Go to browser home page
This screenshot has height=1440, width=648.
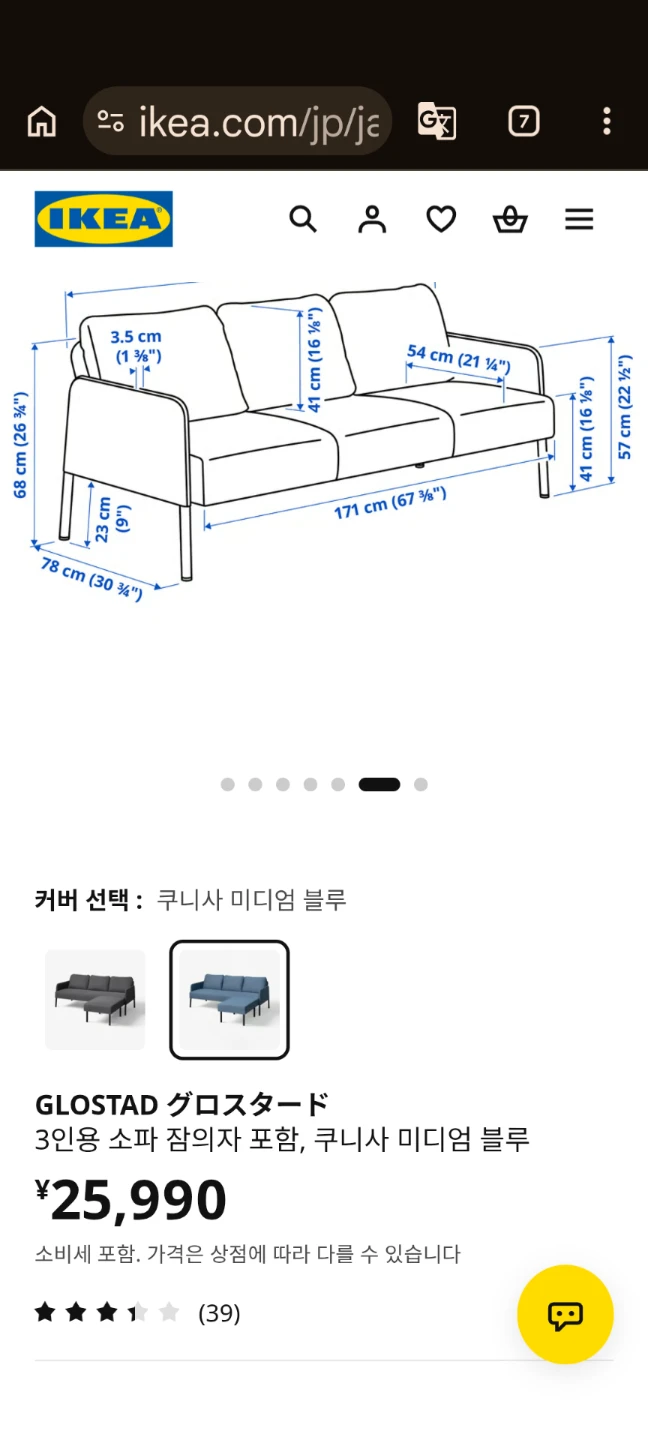tap(42, 122)
